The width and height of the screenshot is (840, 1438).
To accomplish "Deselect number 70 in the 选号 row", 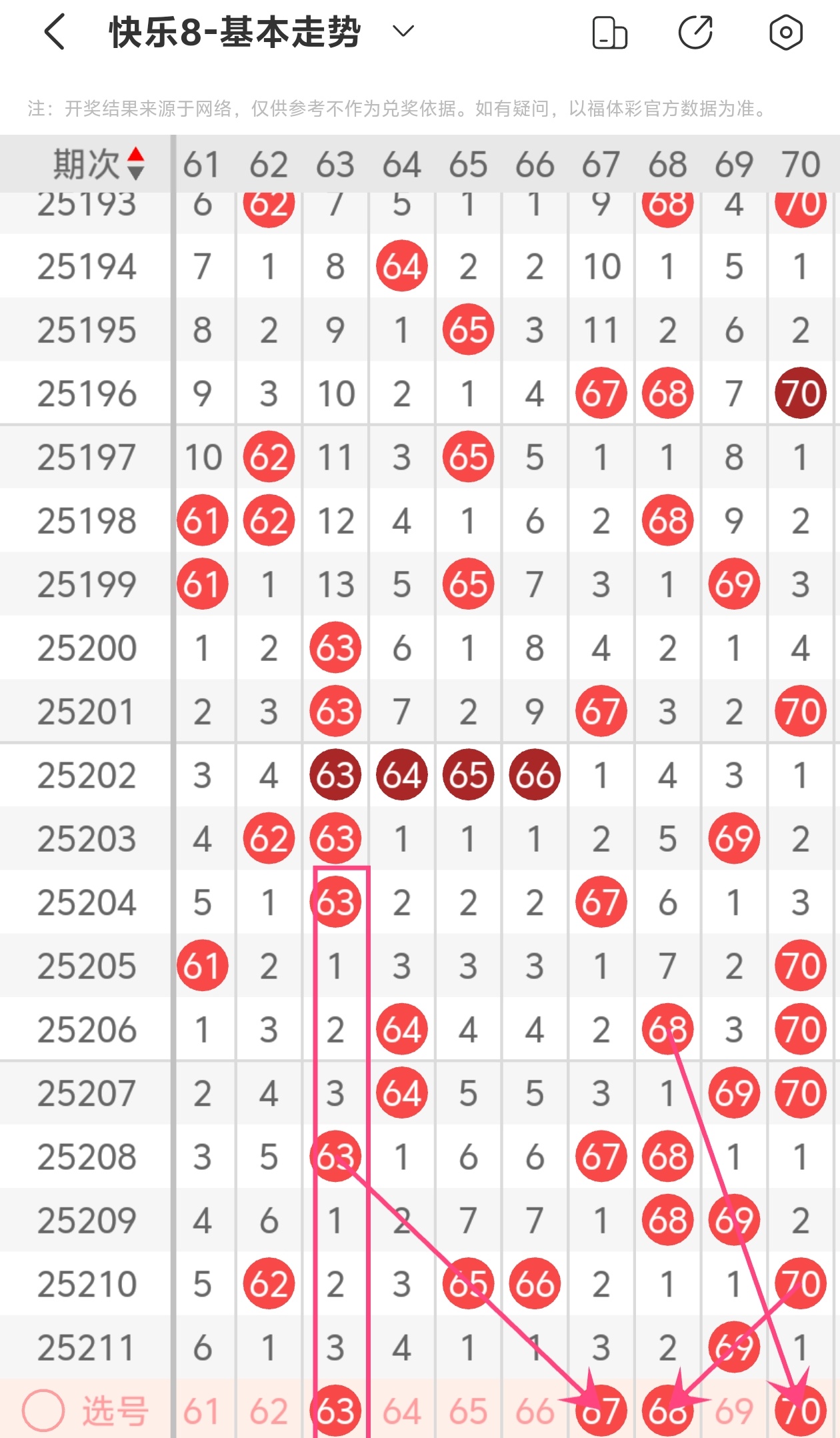I will tap(801, 1411).
